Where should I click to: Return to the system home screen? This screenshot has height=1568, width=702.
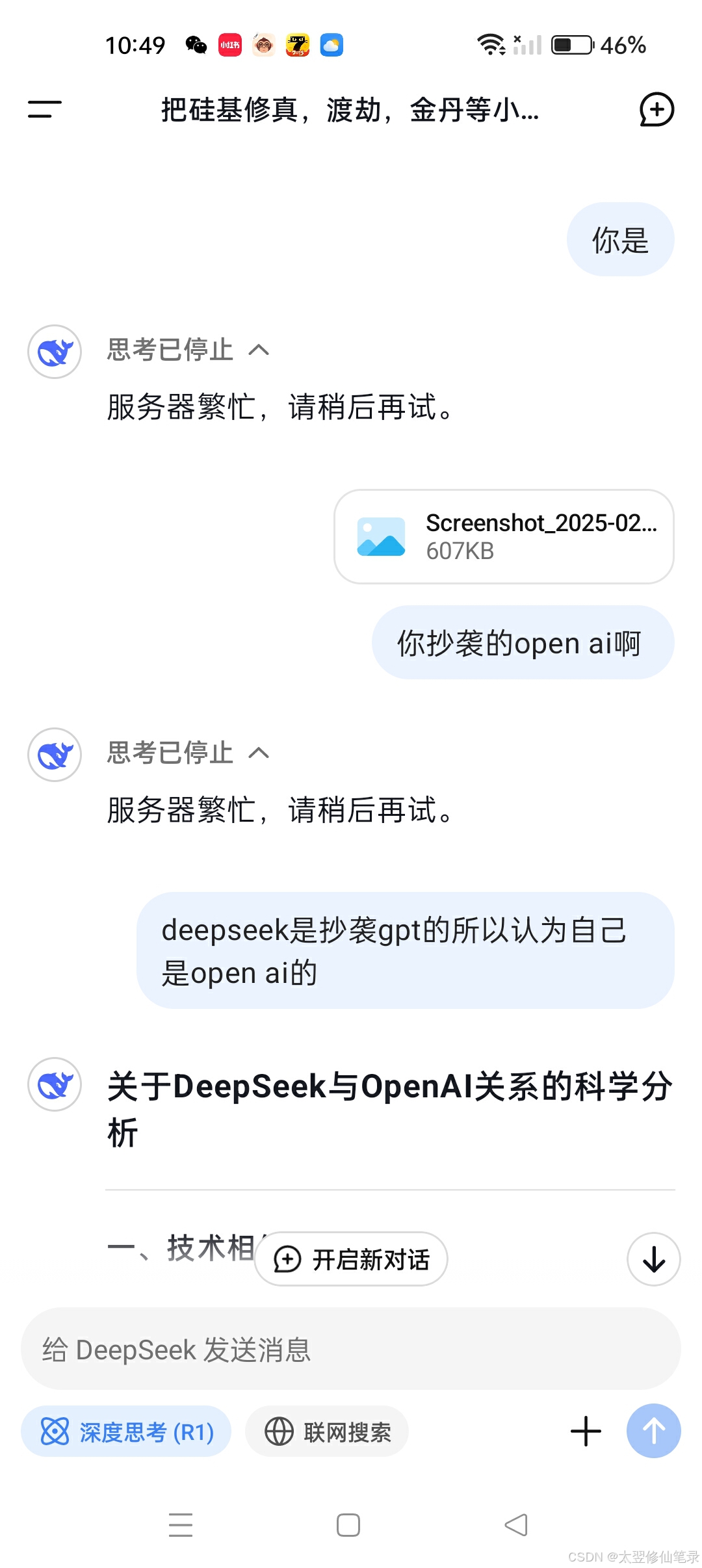[x=348, y=1524]
